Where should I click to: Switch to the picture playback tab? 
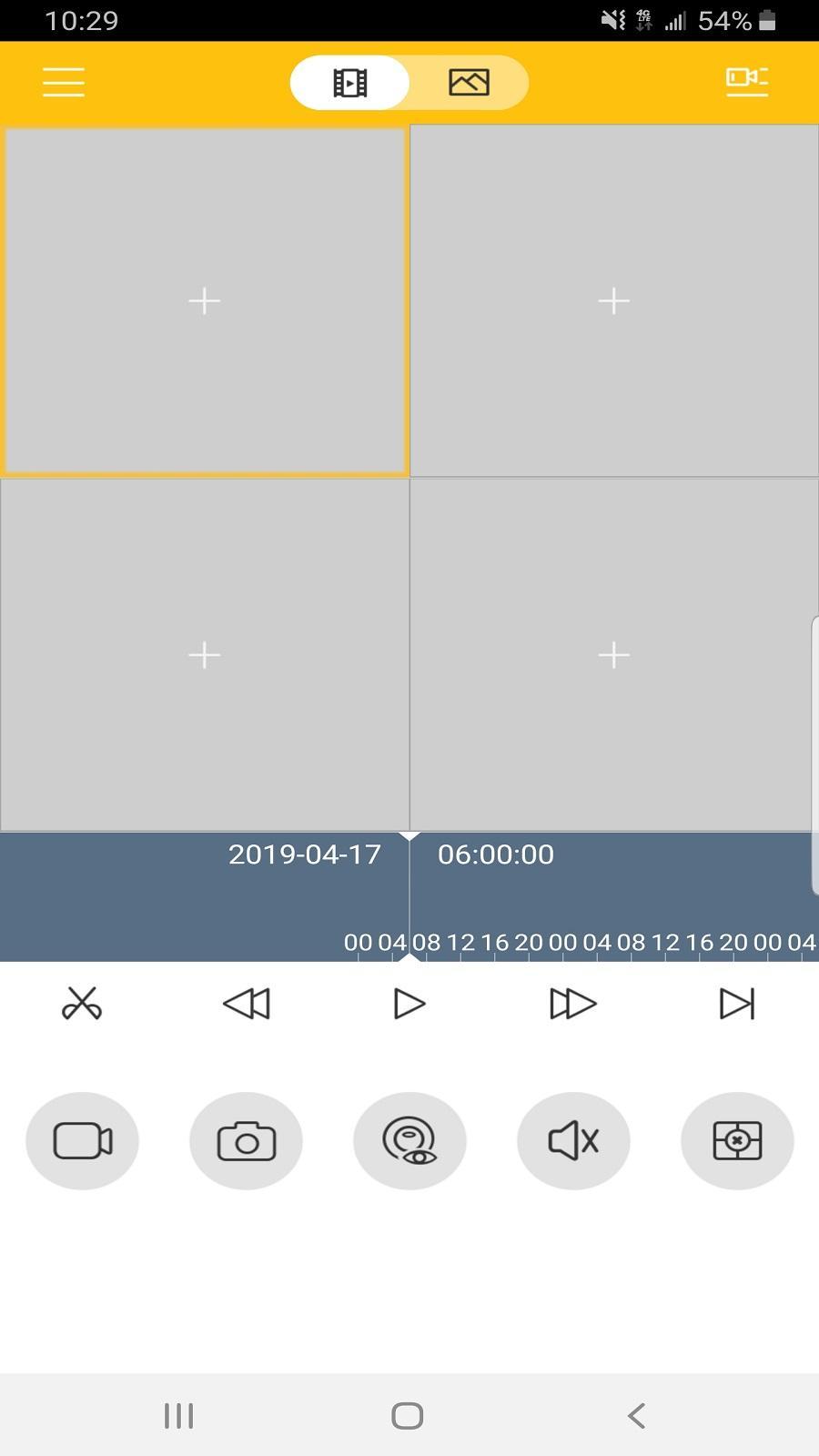[469, 83]
